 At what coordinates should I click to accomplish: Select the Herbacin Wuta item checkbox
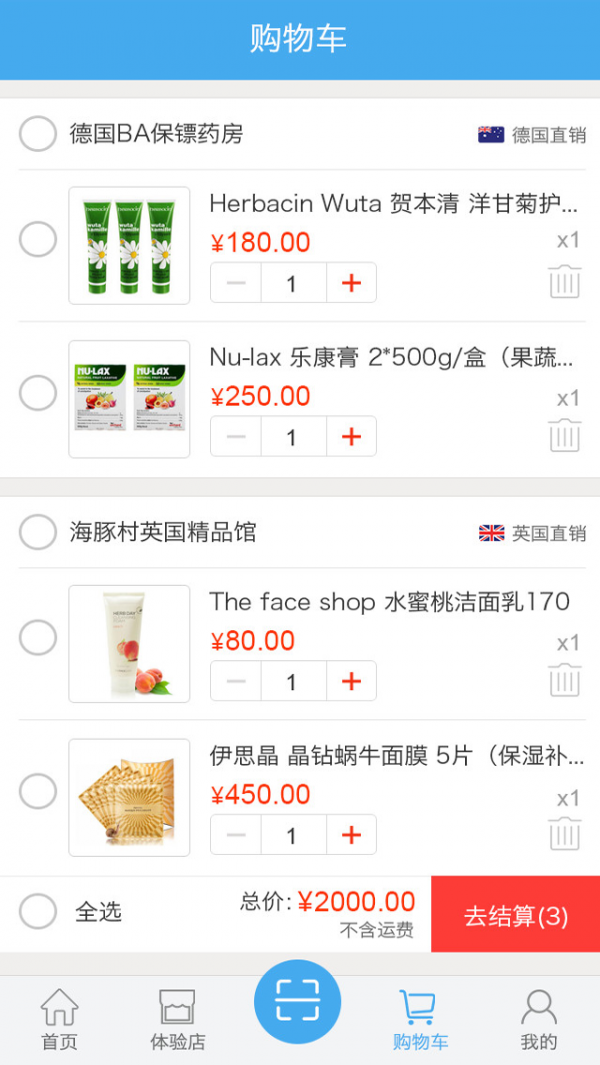[x=37, y=239]
